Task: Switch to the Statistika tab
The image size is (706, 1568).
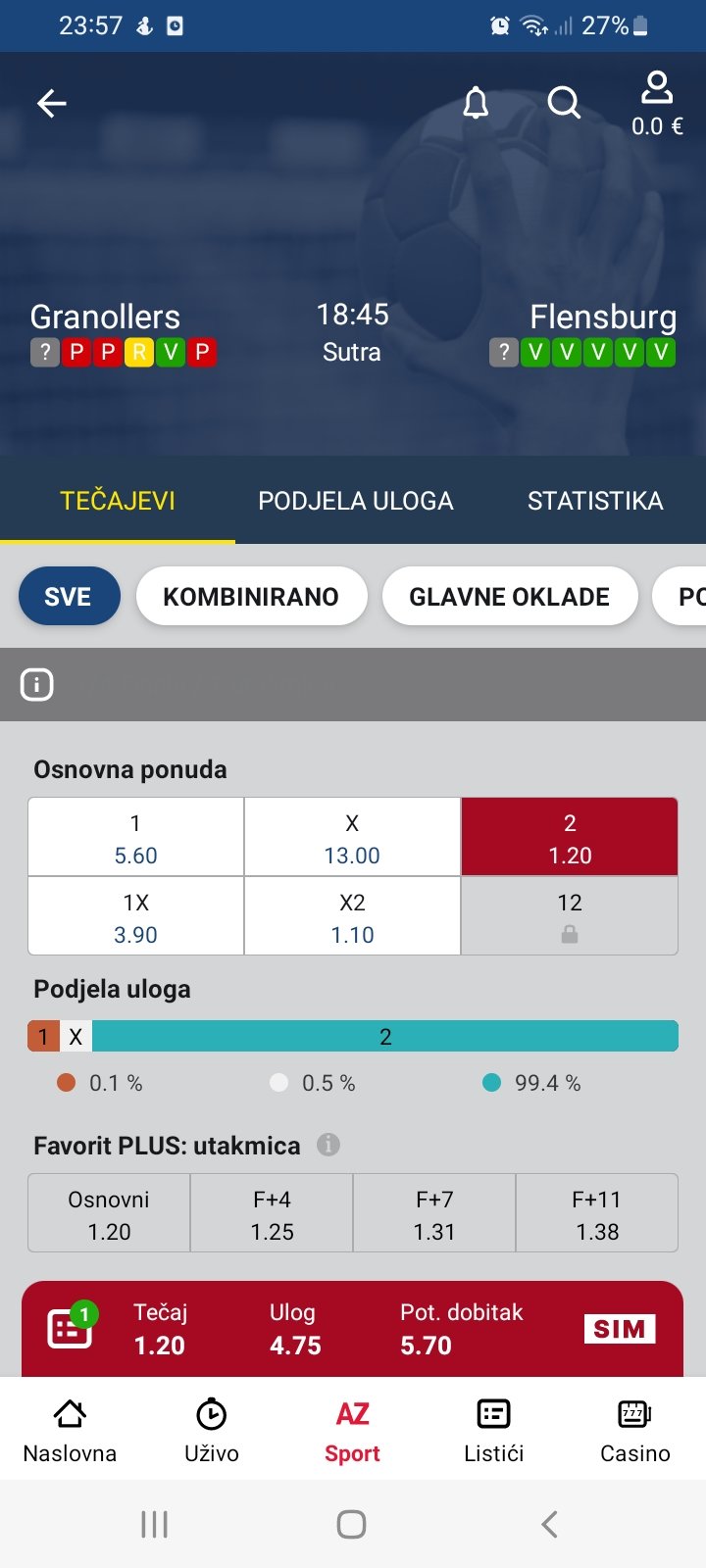Action: [595, 501]
